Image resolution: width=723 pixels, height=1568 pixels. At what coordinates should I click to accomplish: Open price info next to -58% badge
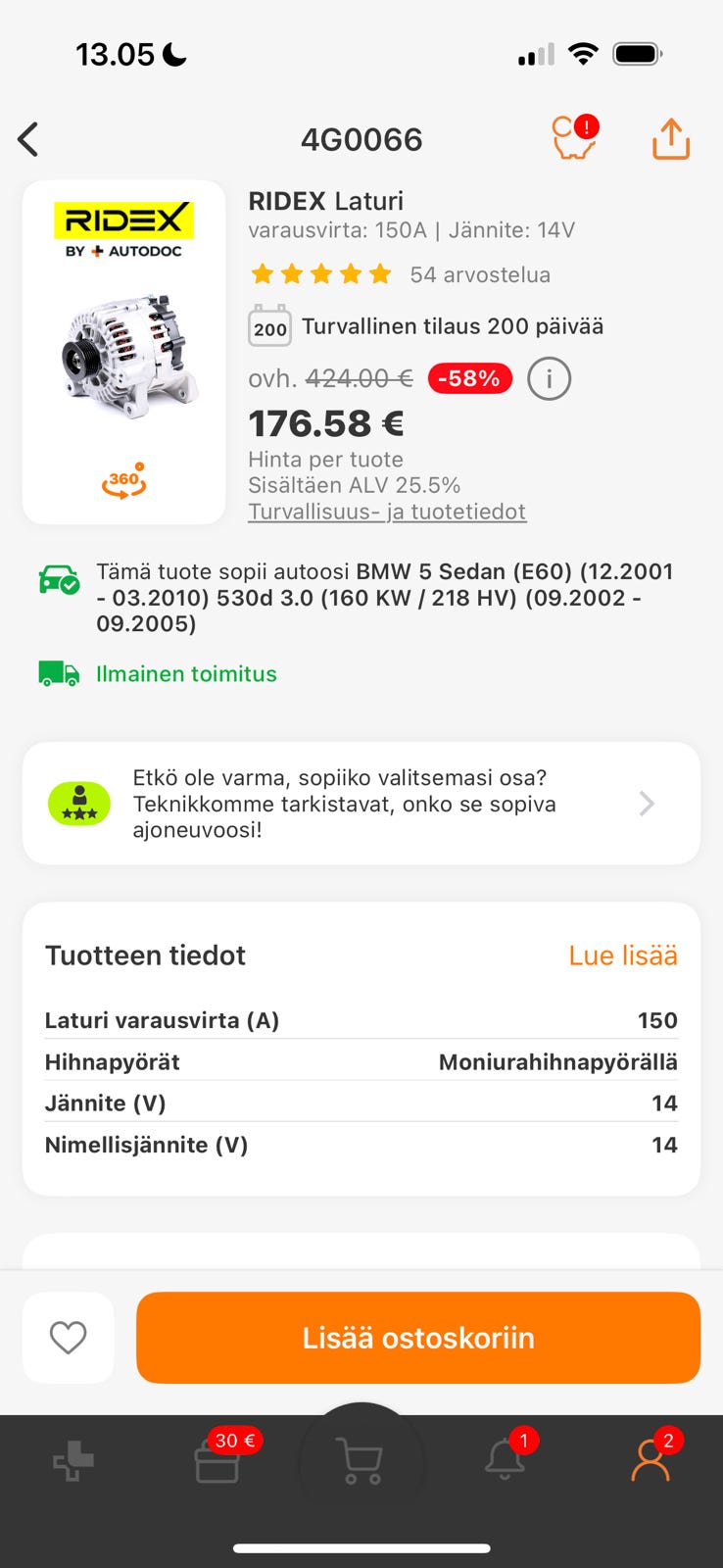pyautogui.click(x=549, y=379)
